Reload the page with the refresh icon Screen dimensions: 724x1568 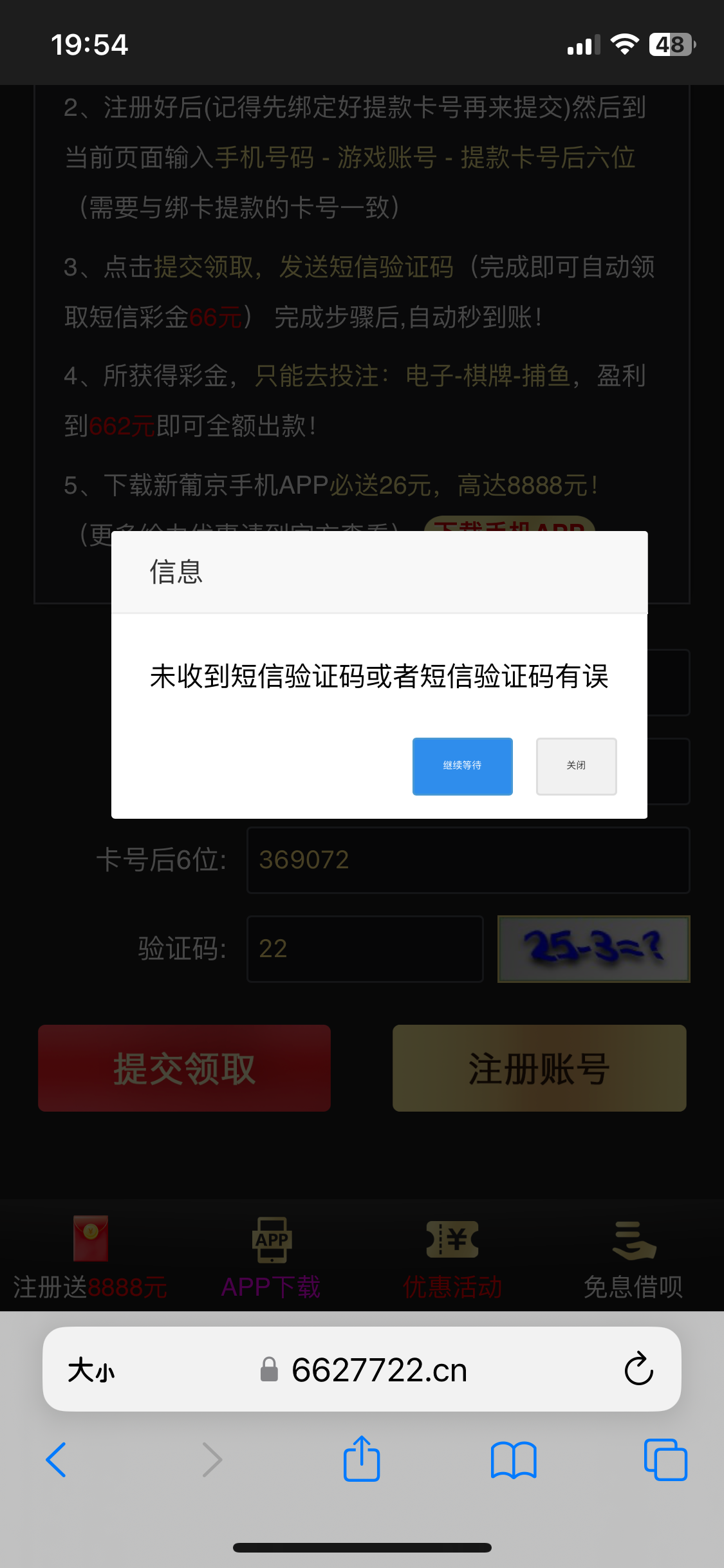pos(637,1368)
